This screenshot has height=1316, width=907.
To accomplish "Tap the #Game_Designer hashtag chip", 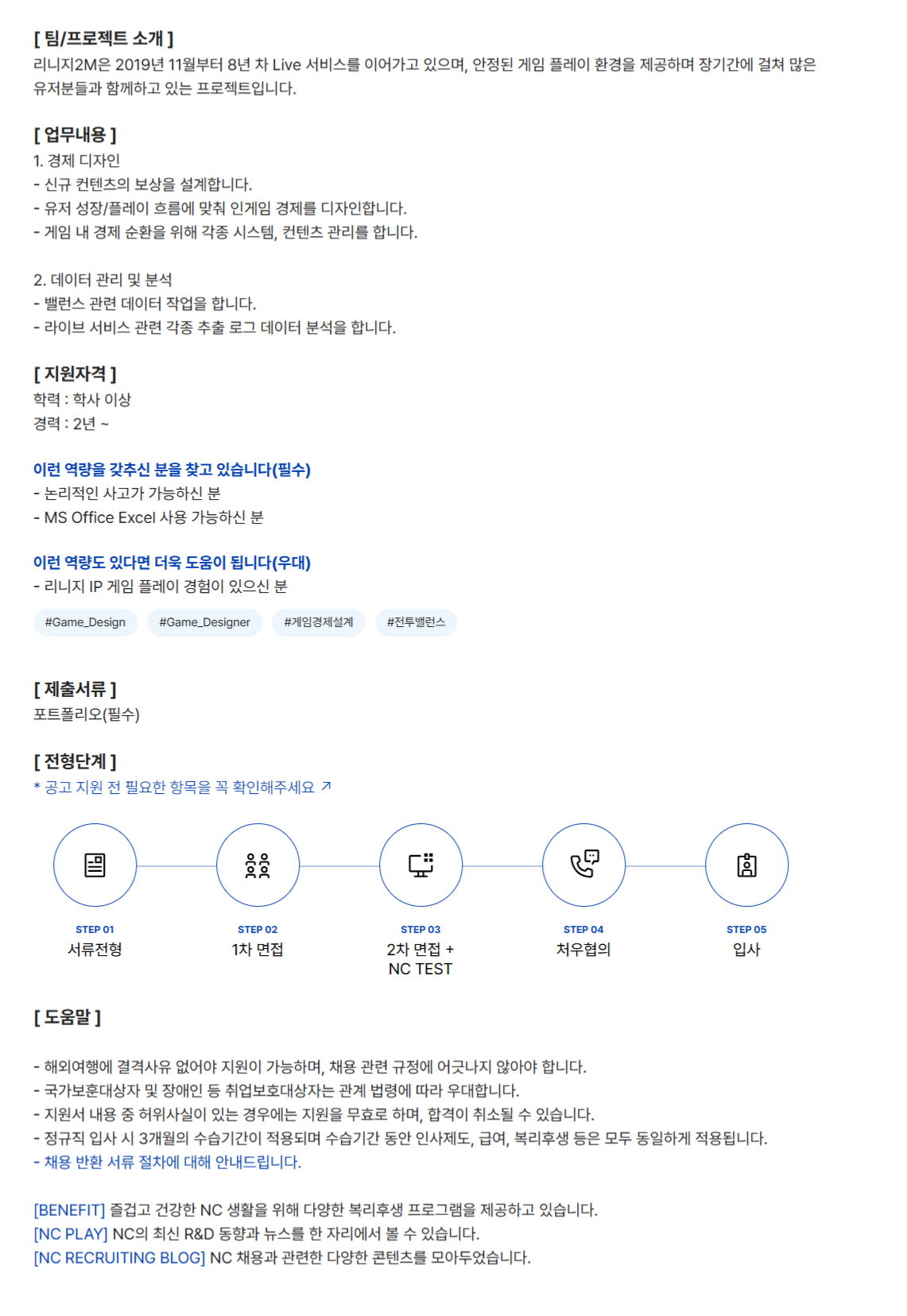I will (204, 622).
